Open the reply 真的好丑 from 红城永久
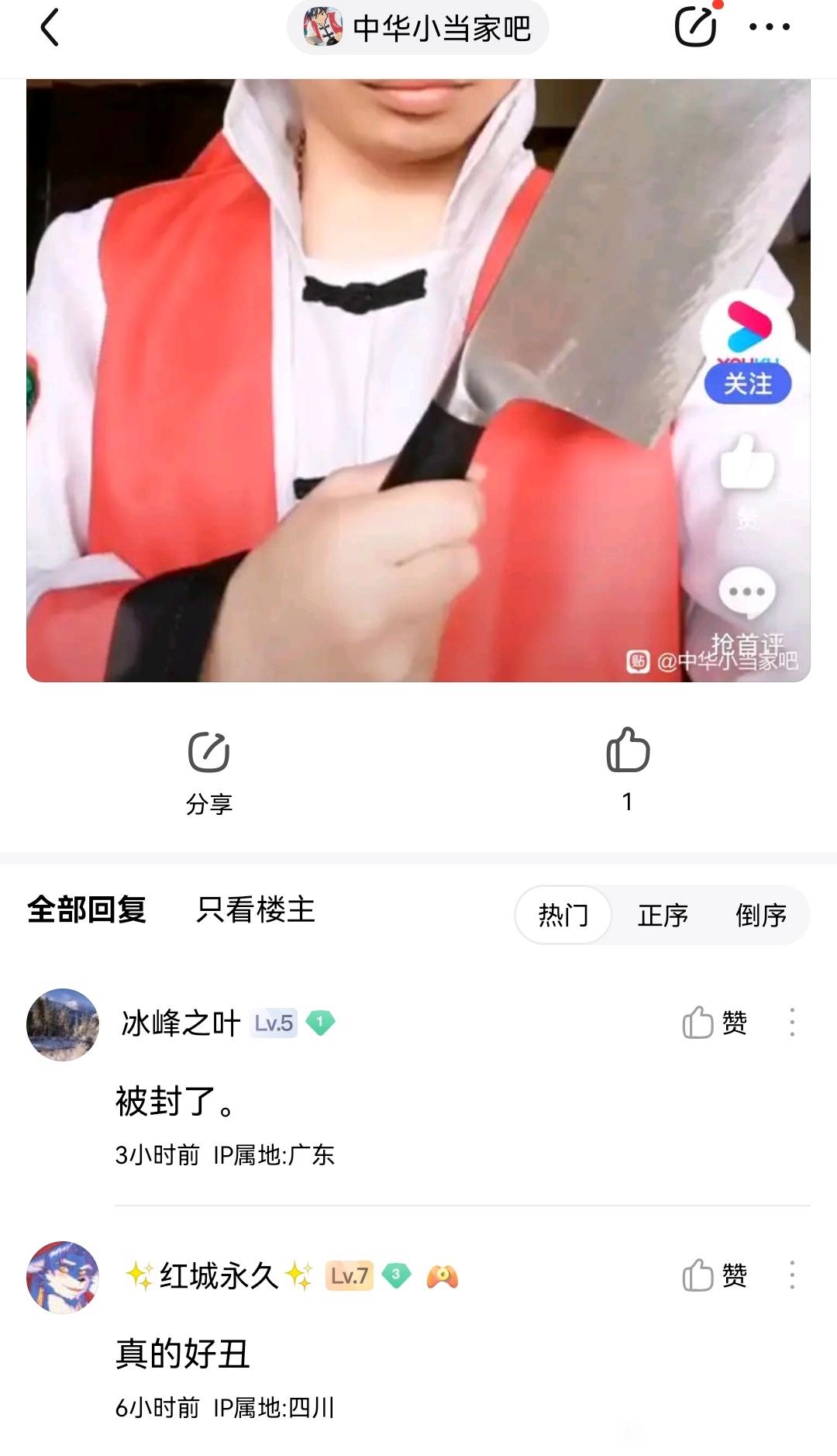Image resolution: width=837 pixels, height=1456 pixels. pyautogui.click(x=183, y=1354)
